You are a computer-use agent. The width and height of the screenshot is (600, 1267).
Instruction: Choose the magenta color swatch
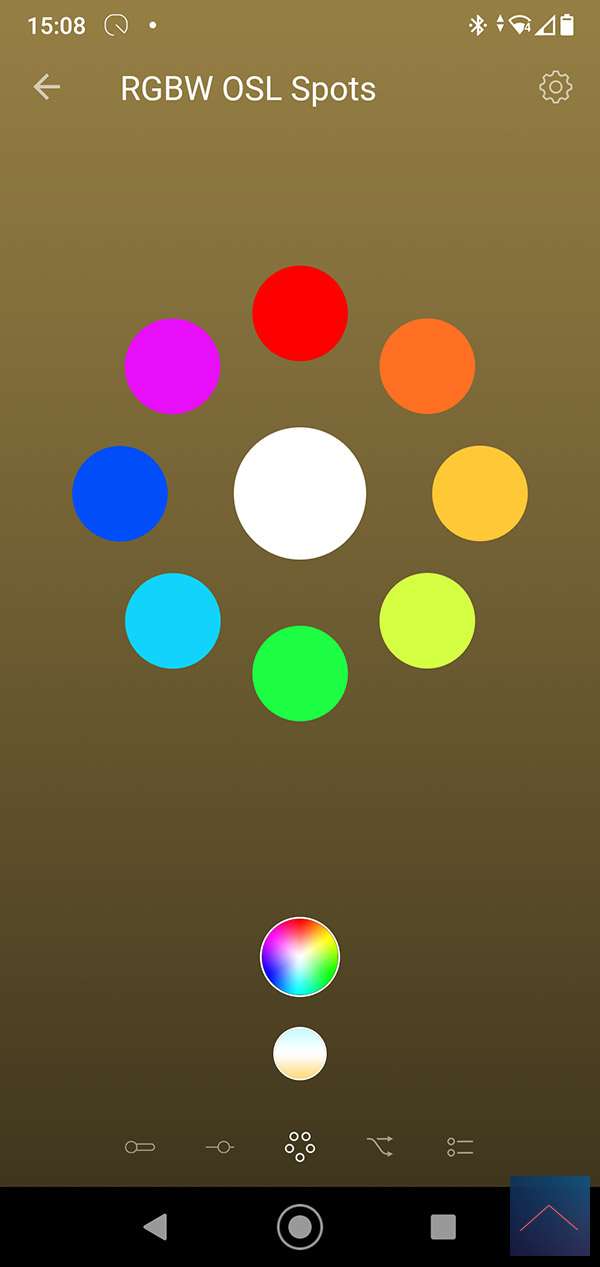tap(173, 366)
